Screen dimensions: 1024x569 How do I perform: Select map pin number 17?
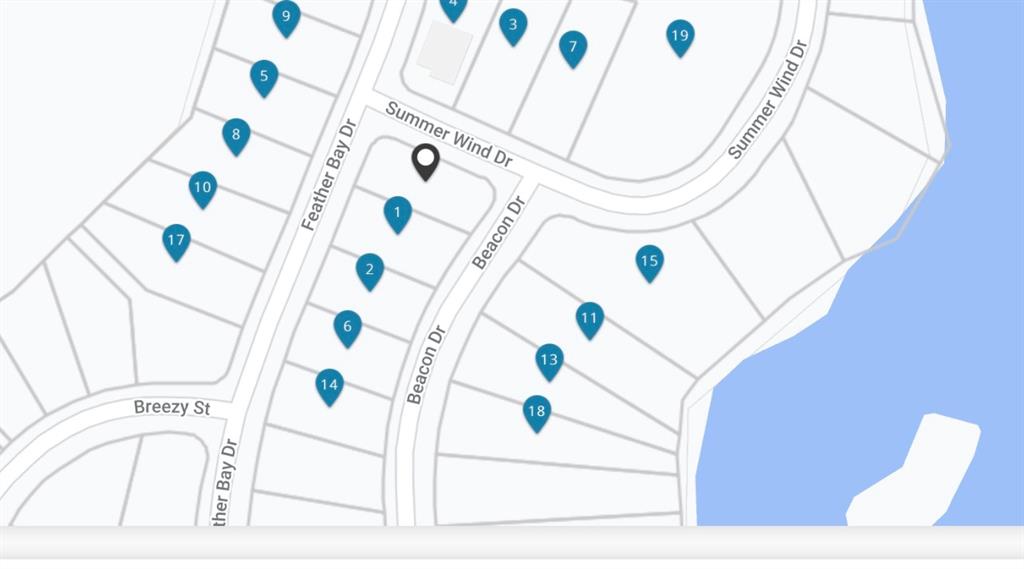pos(177,241)
